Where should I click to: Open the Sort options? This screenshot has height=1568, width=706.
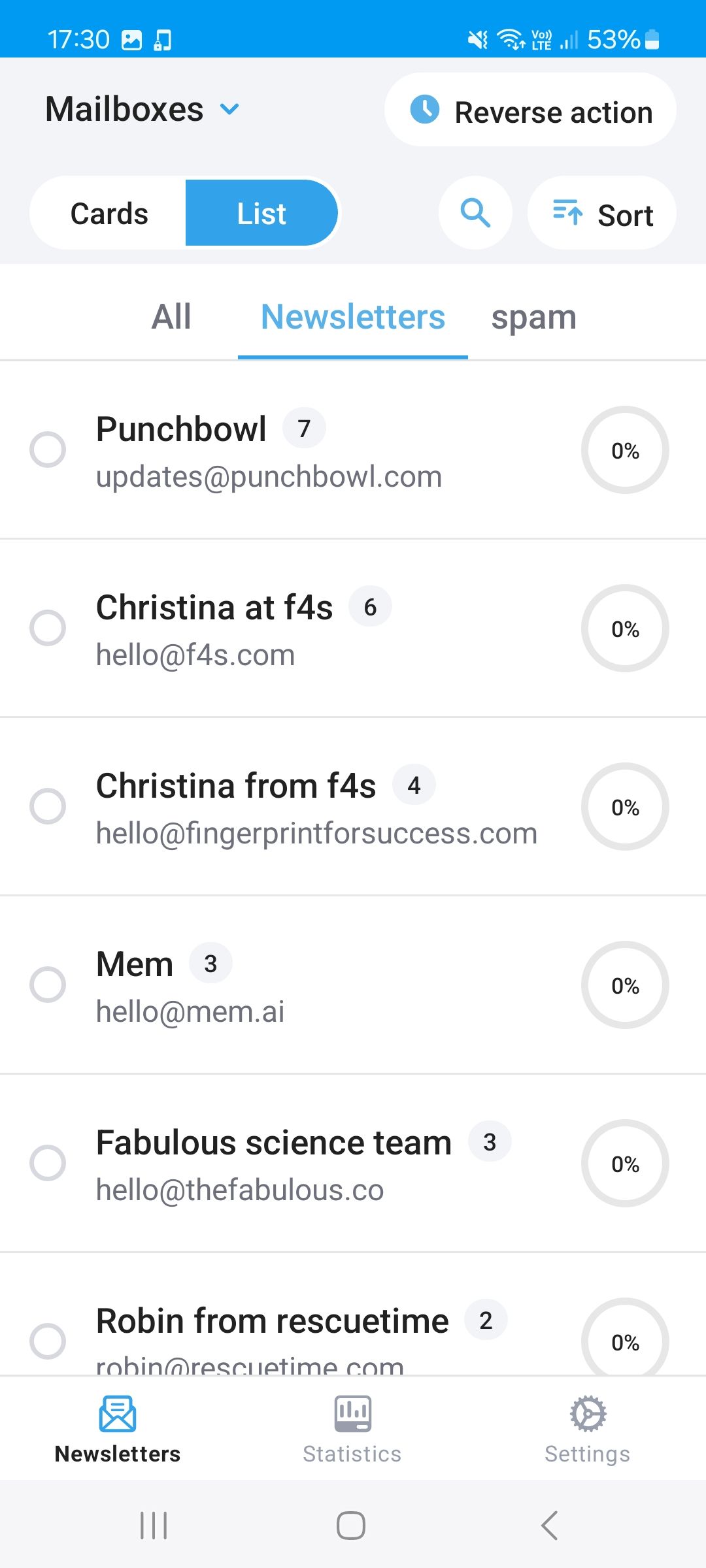(x=601, y=213)
